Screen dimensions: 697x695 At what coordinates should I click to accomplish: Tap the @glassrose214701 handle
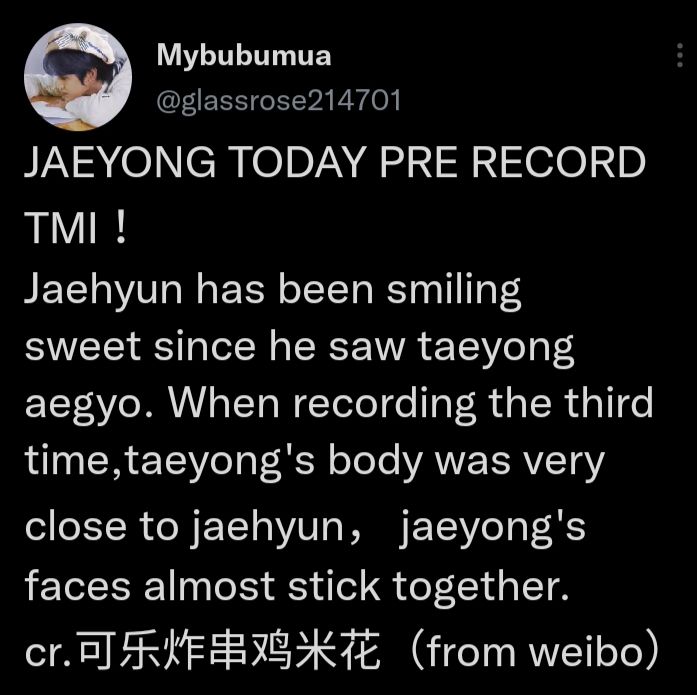coord(279,100)
